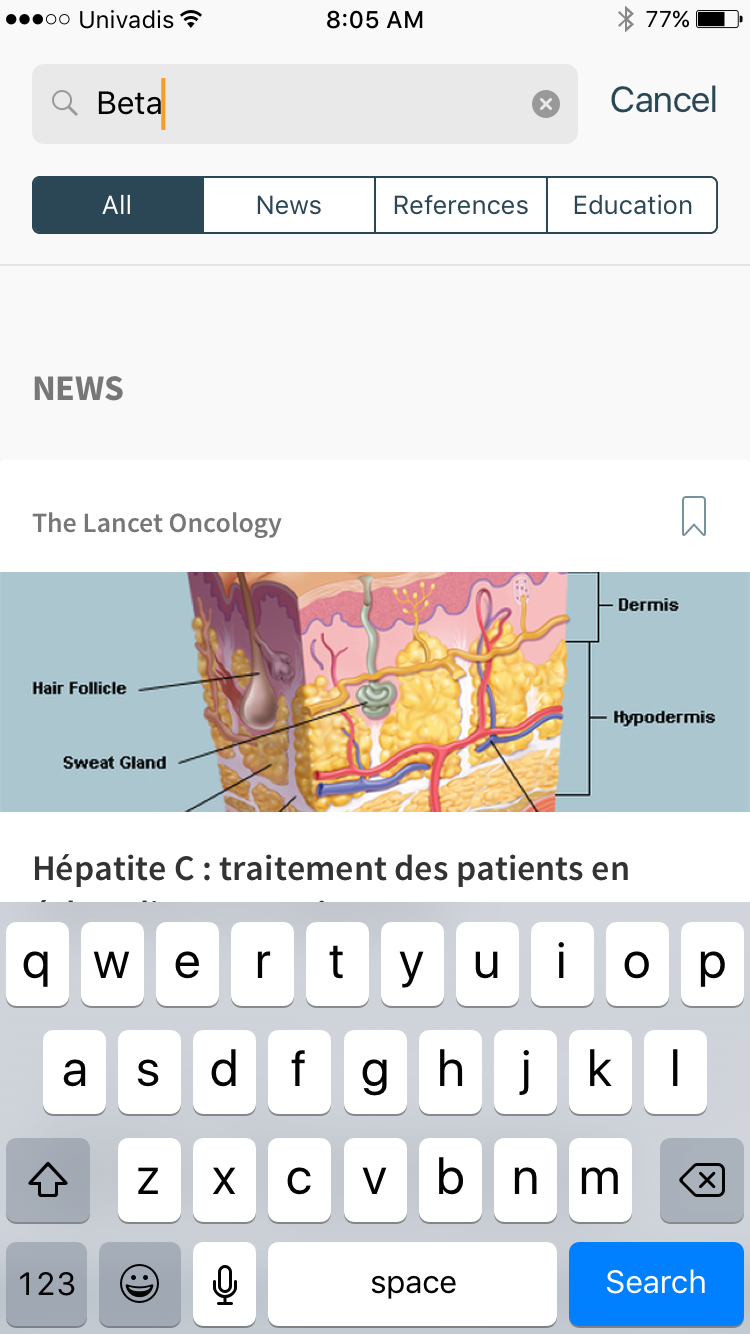Bookmark The Lancet Oncology article
The height and width of the screenshot is (1334, 750).
click(x=693, y=517)
